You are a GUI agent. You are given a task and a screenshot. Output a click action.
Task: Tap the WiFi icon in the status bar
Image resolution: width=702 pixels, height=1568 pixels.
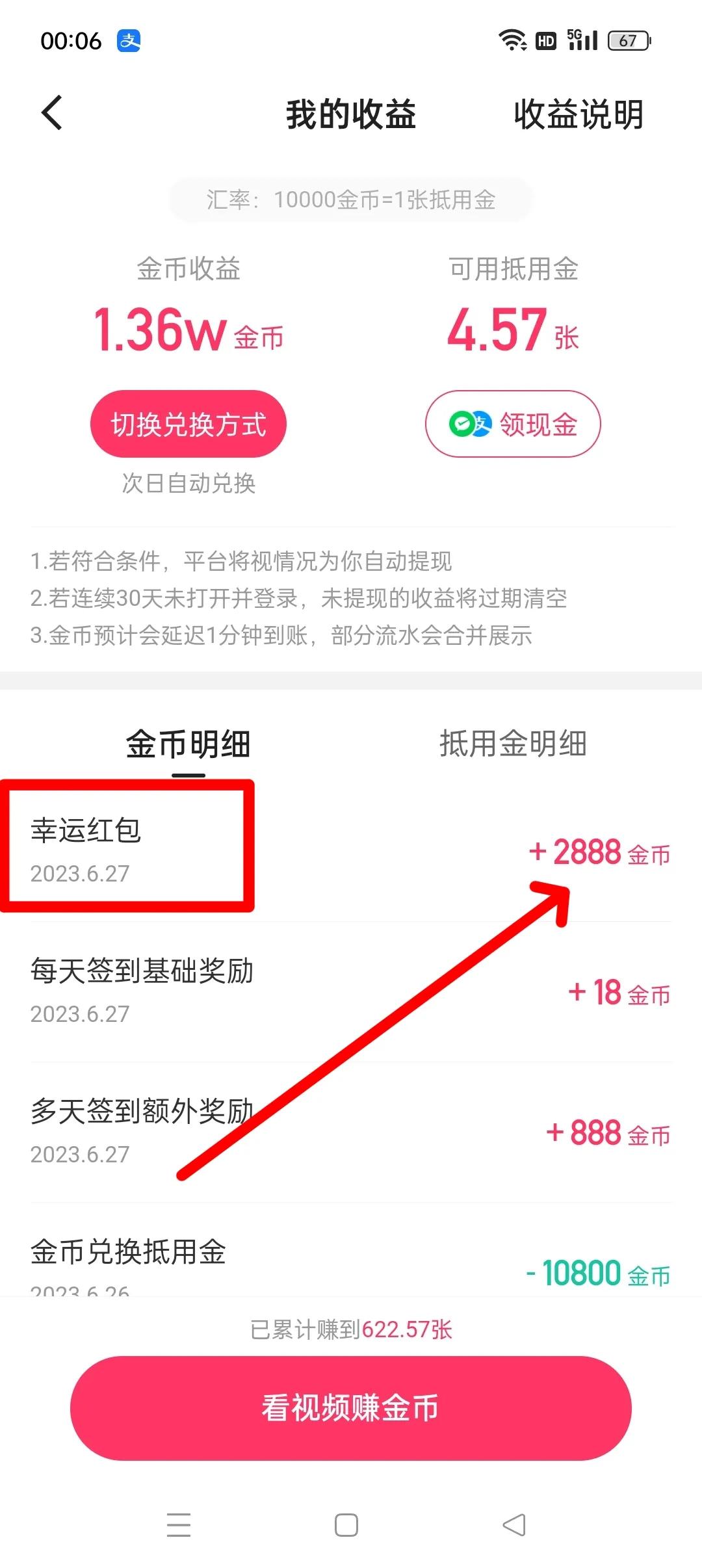(x=513, y=40)
